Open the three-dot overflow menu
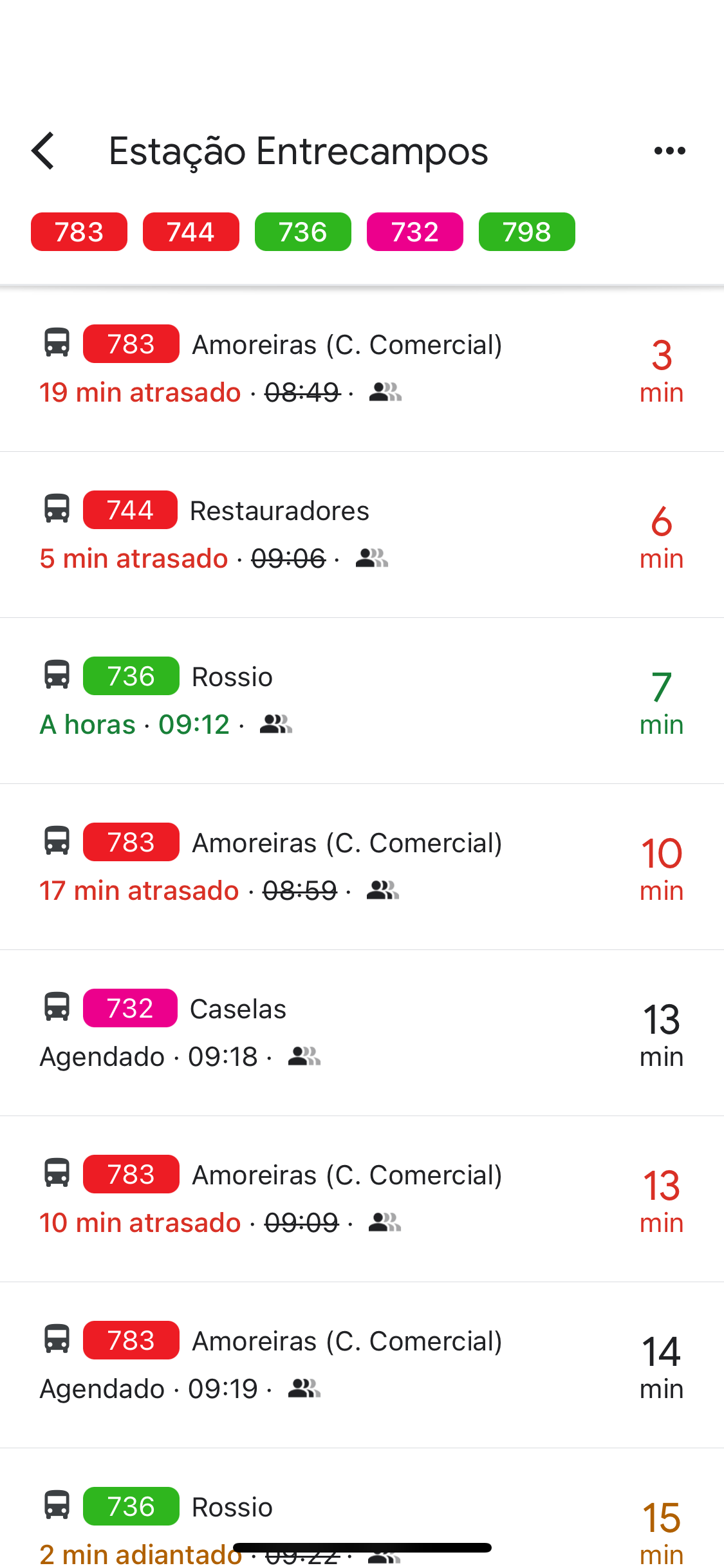 669,151
